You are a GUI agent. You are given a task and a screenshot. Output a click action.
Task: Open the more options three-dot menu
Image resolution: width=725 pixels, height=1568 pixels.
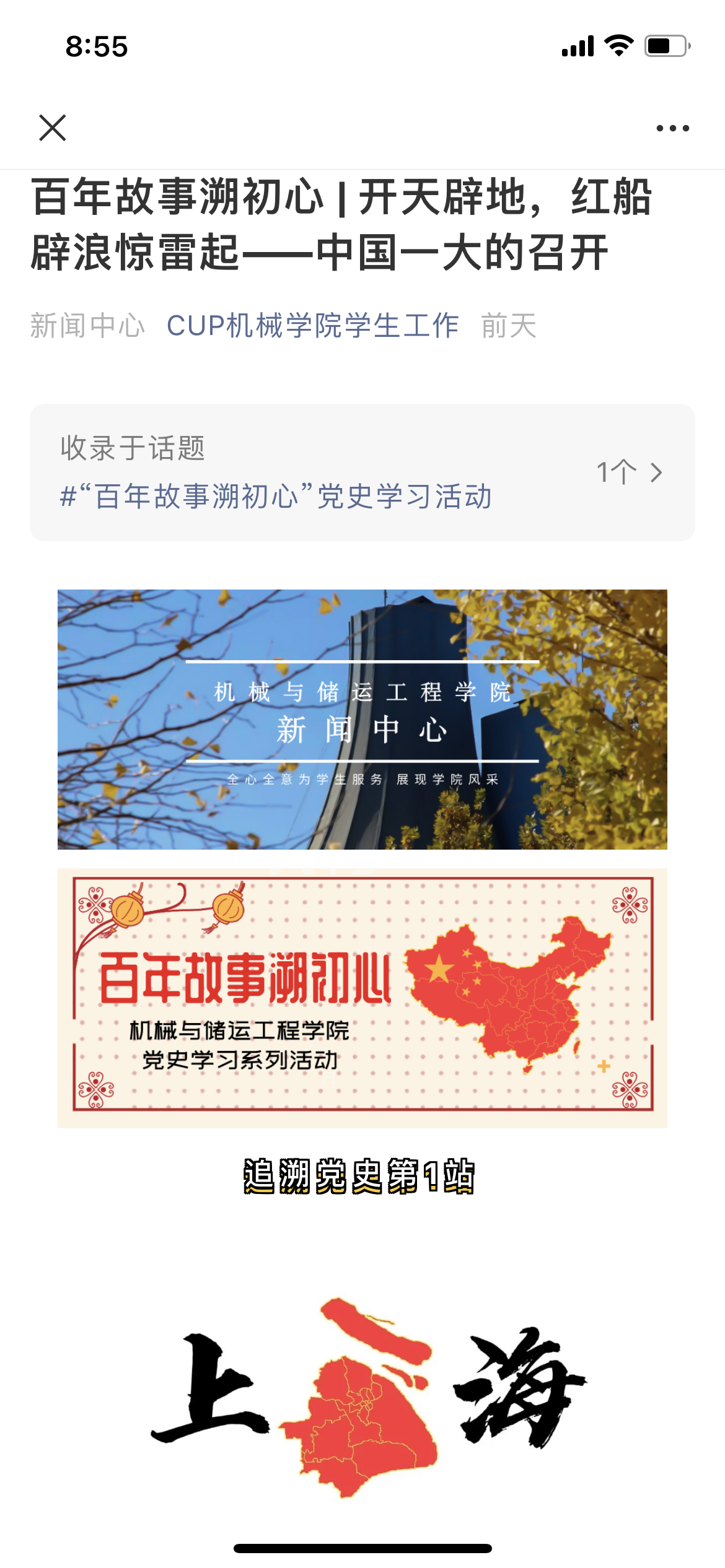click(673, 128)
